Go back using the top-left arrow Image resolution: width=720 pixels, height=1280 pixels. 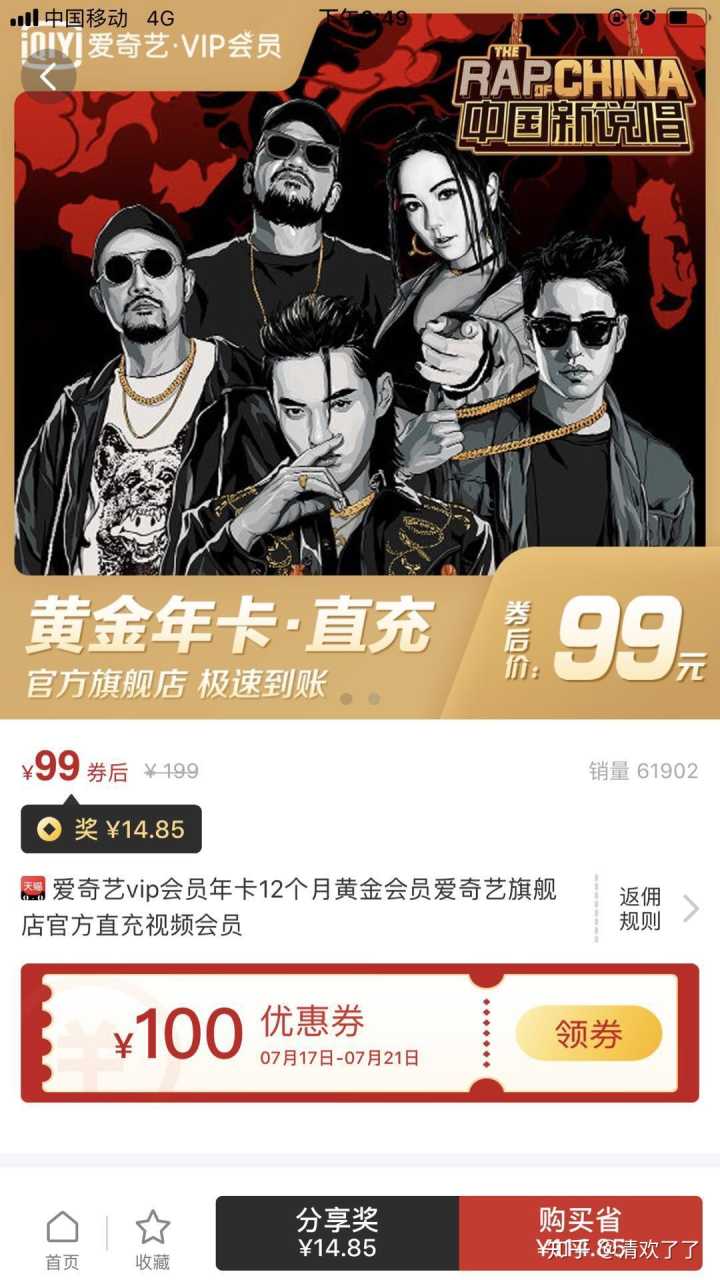point(48,75)
